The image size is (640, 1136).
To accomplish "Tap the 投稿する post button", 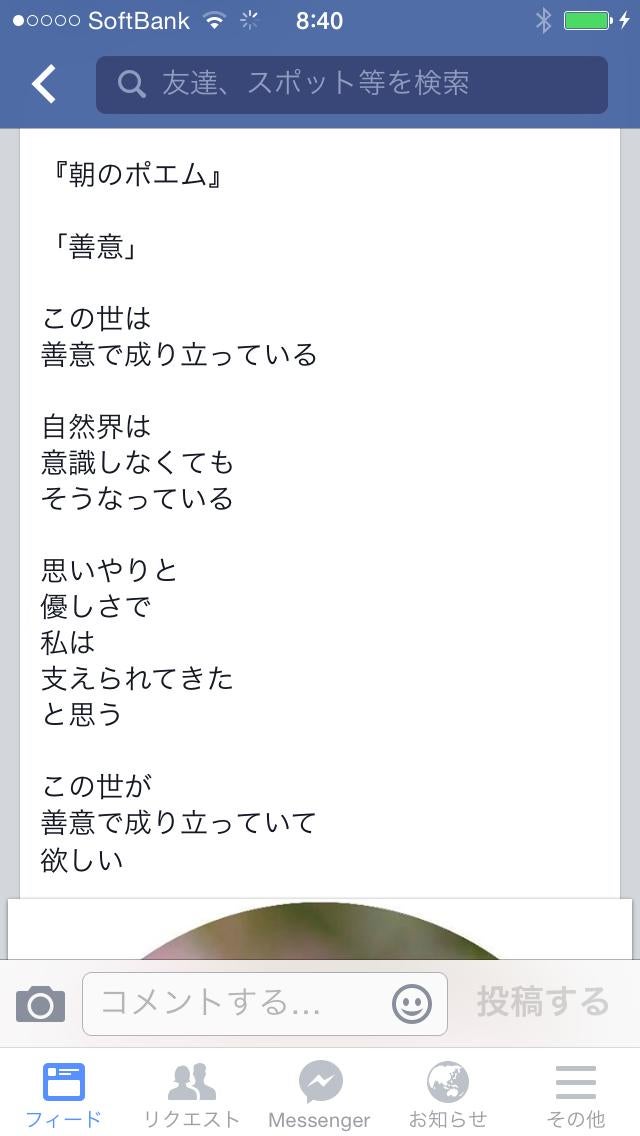I will (x=542, y=1002).
